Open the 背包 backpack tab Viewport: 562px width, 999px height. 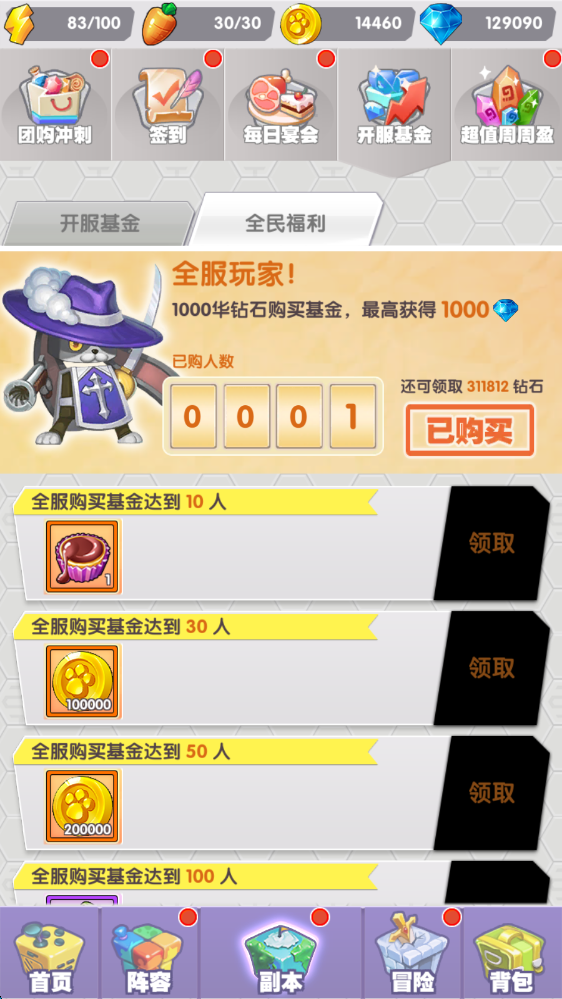tap(512, 953)
